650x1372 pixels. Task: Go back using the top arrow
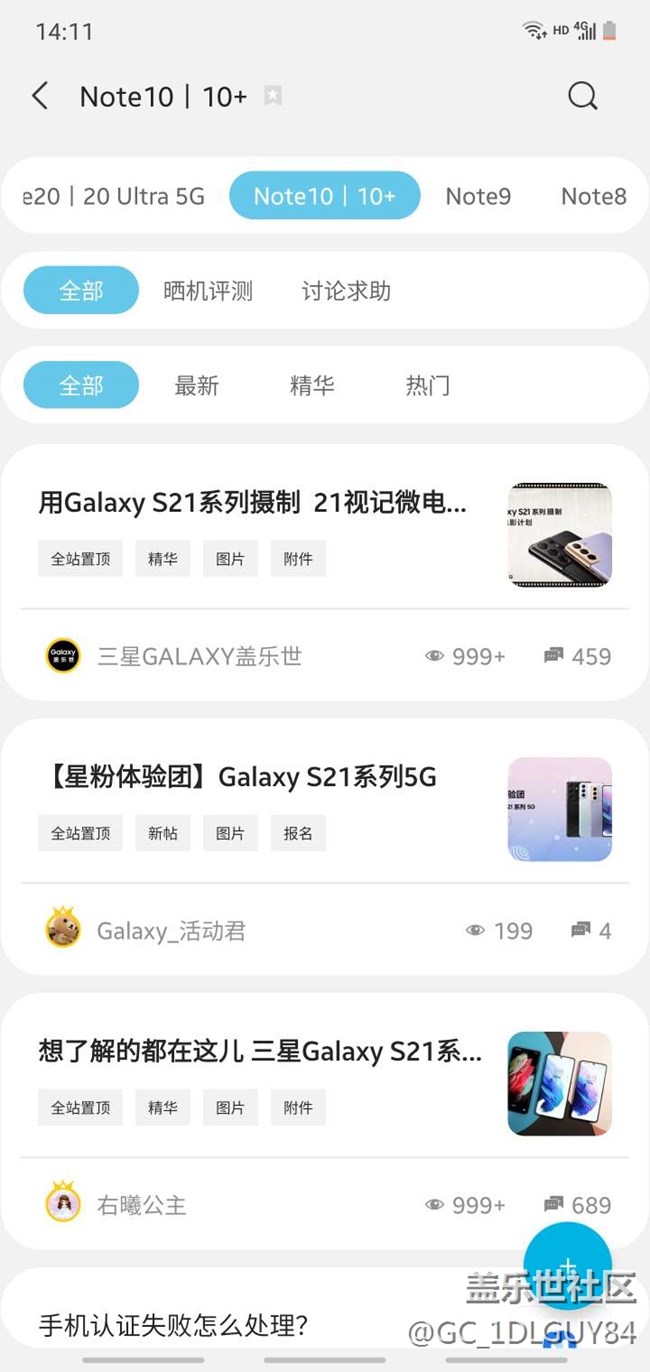(x=40, y=96)
